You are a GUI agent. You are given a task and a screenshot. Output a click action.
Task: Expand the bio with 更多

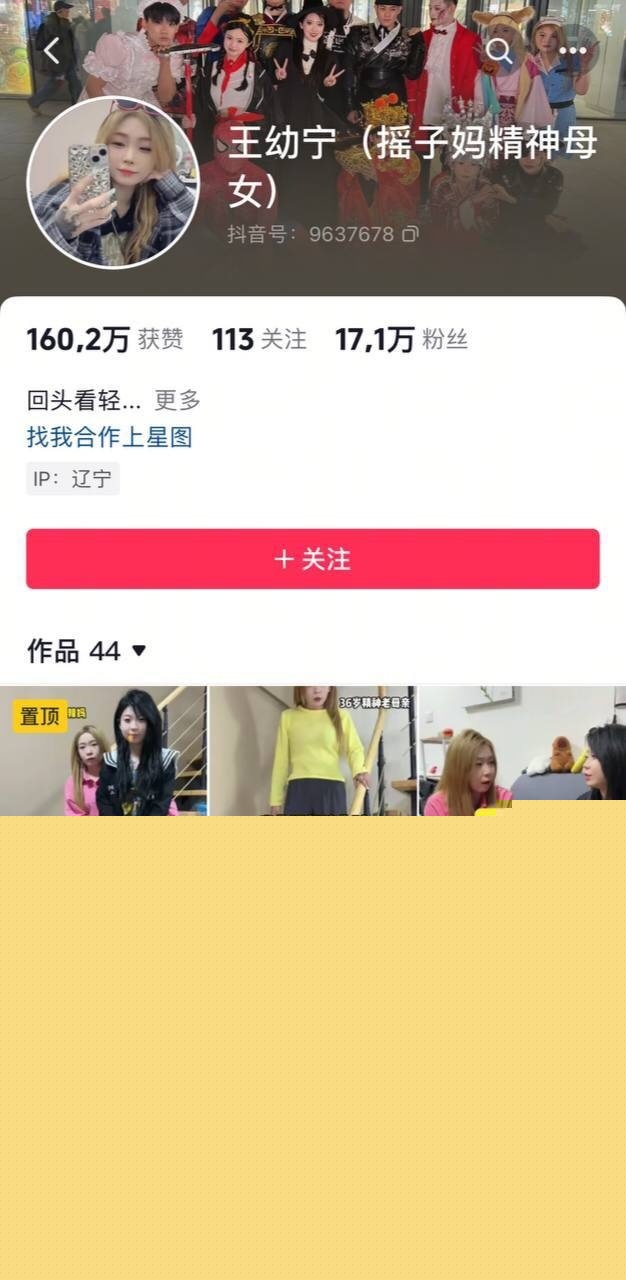[x=177, y=401]
